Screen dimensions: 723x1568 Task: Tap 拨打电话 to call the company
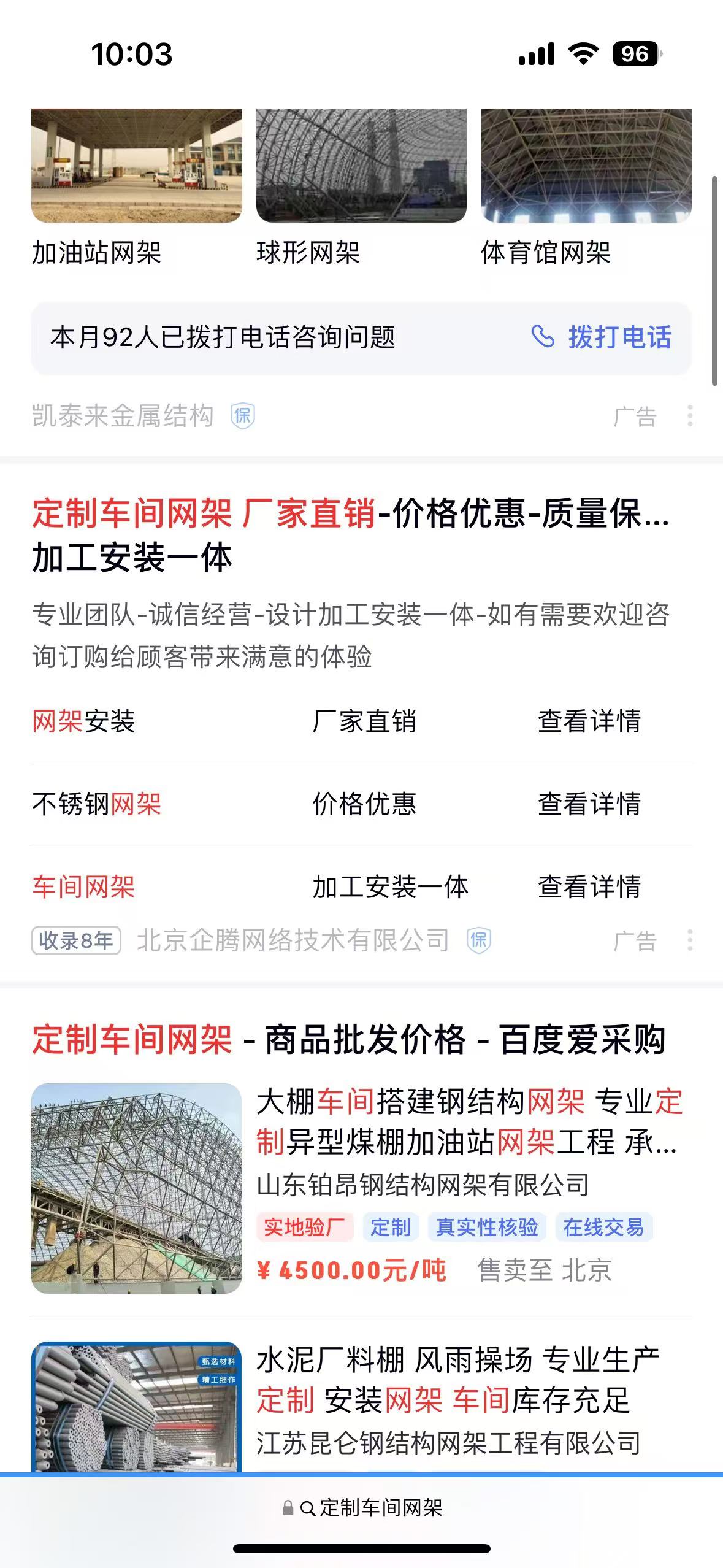(602, 337)
